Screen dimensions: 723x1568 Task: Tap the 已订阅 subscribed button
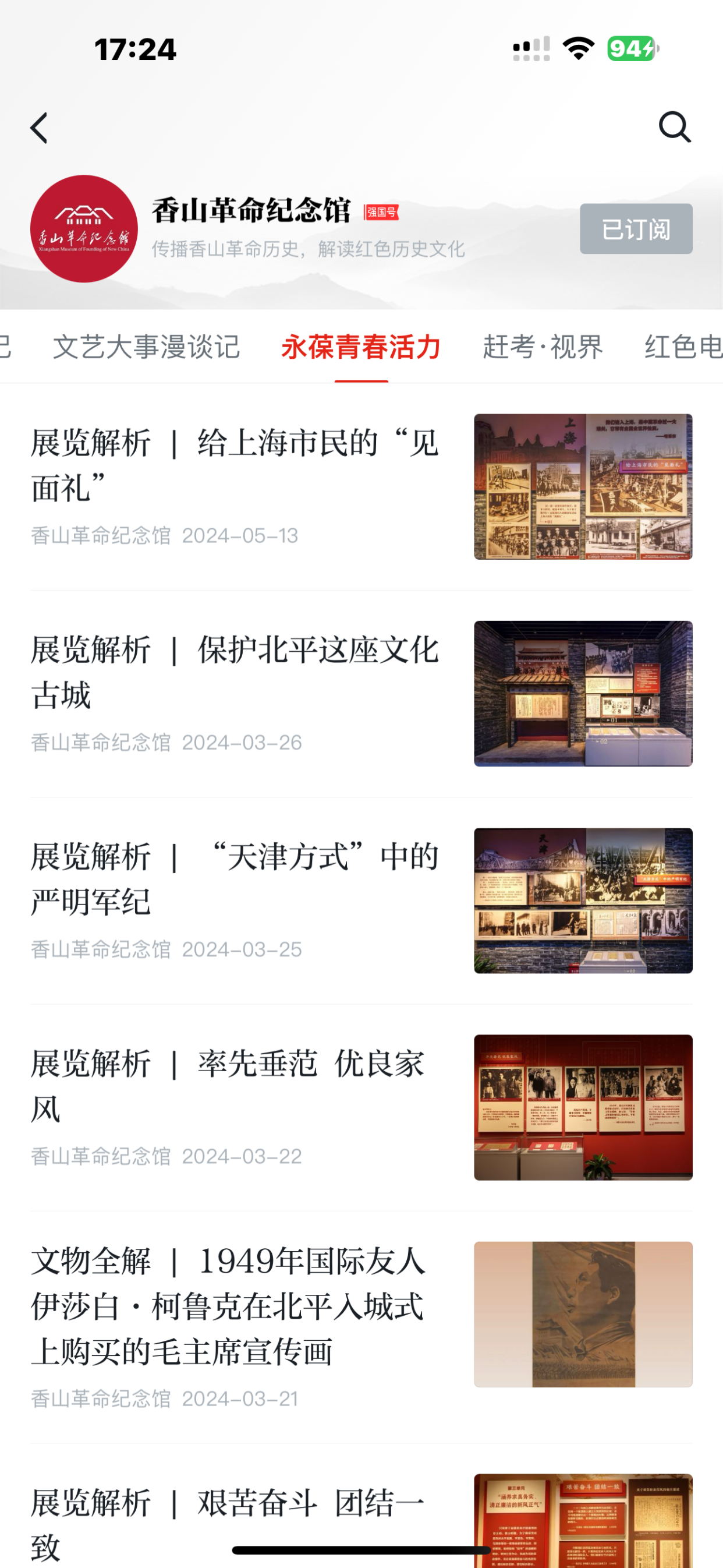635,229
